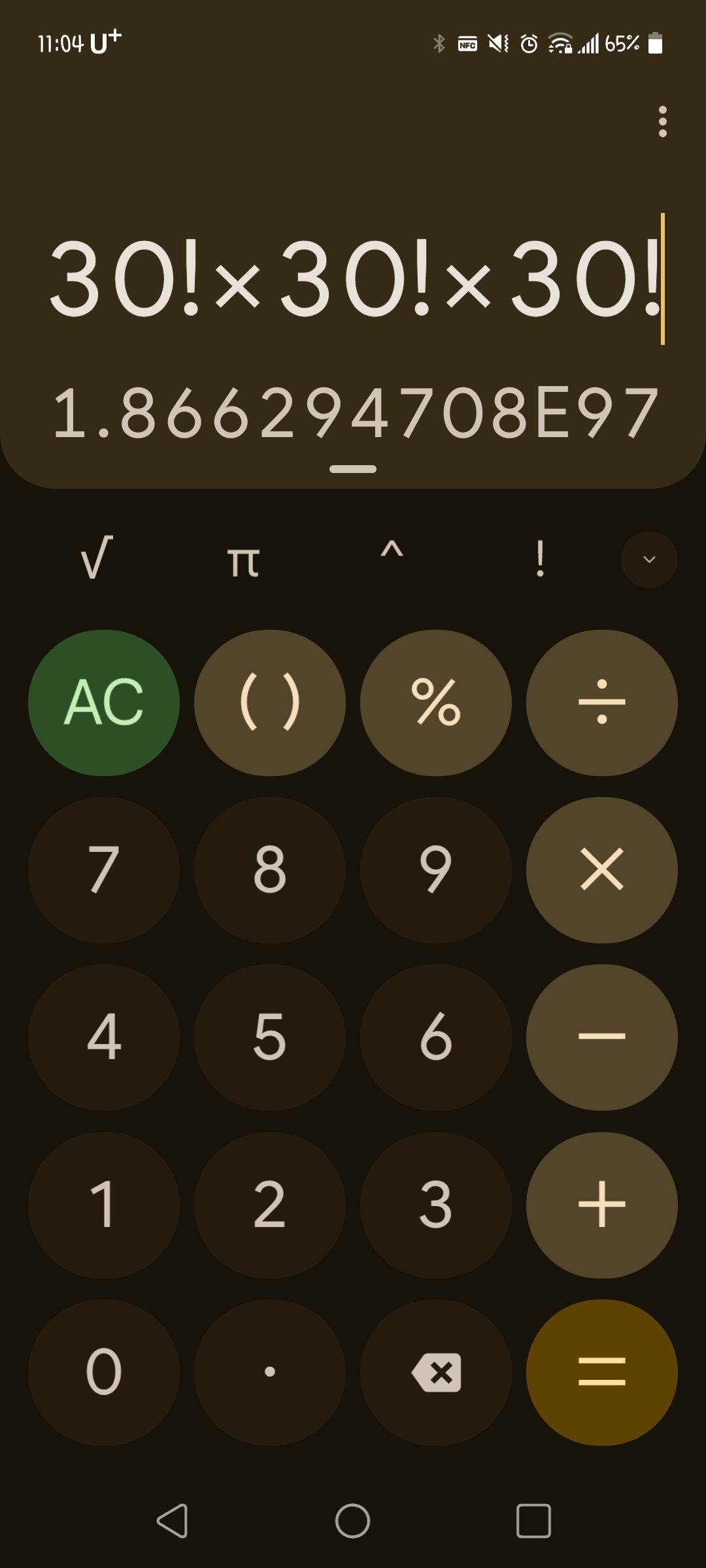Insert the square root symbol
Viewport: 706px width, 1568px height.
(x=97, y=559)
